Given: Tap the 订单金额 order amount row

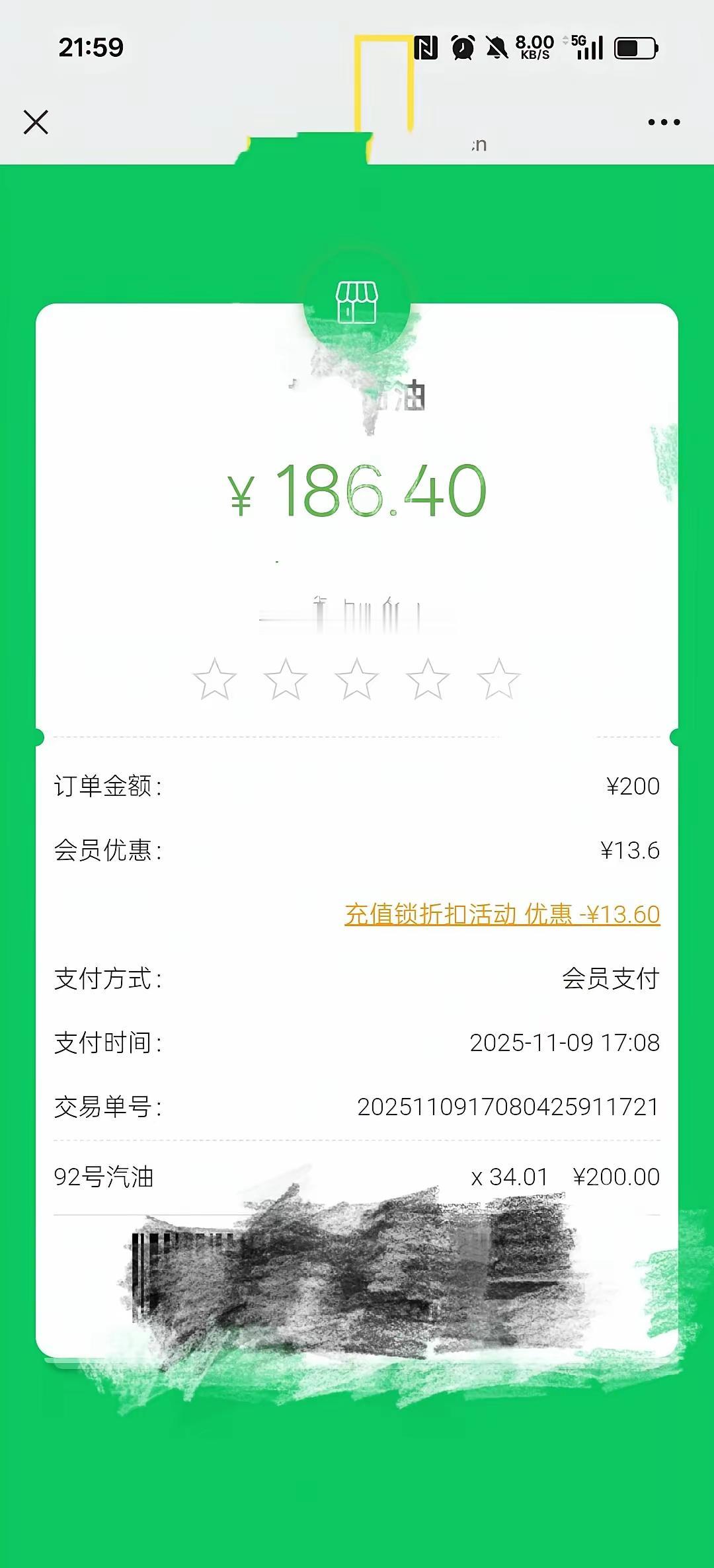Looking at the screenshot, I should [357, 787].
